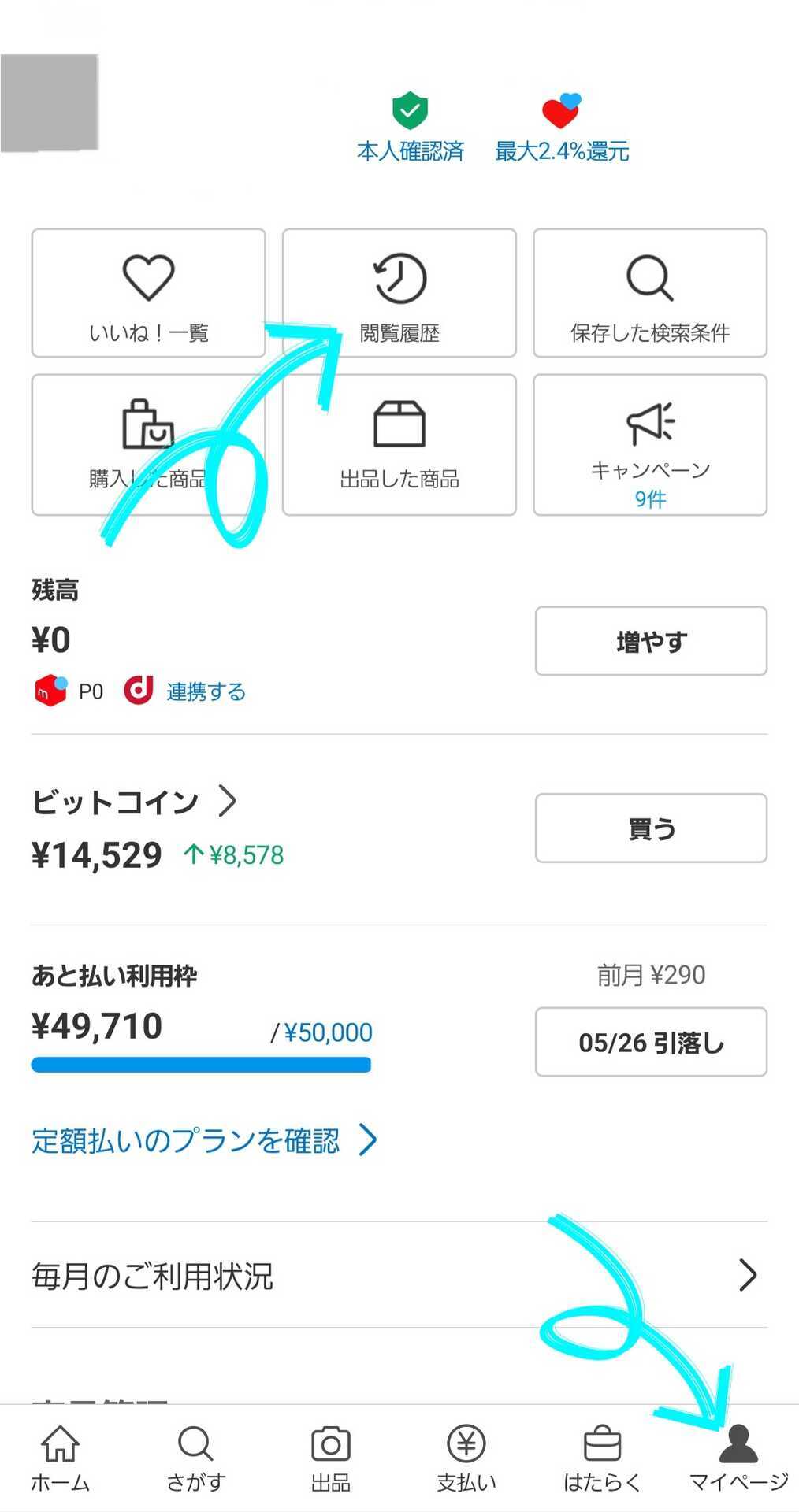Tap 買う to buy Bitcoin
Image resolution: width=799 pixels, height=1512 pixels.
click(x=651, y=828)
